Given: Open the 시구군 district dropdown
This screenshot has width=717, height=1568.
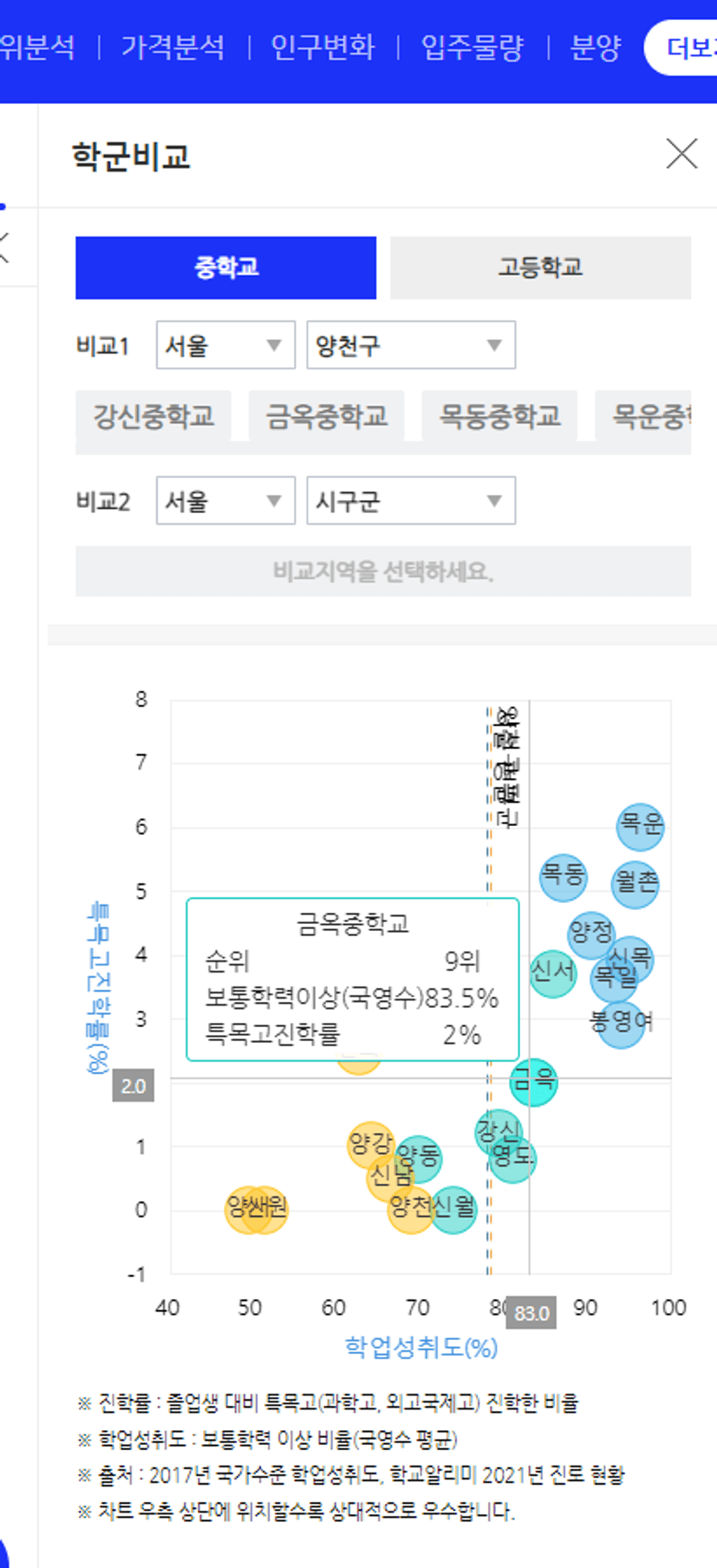Looking at the screenshot, I should point(411,500).
